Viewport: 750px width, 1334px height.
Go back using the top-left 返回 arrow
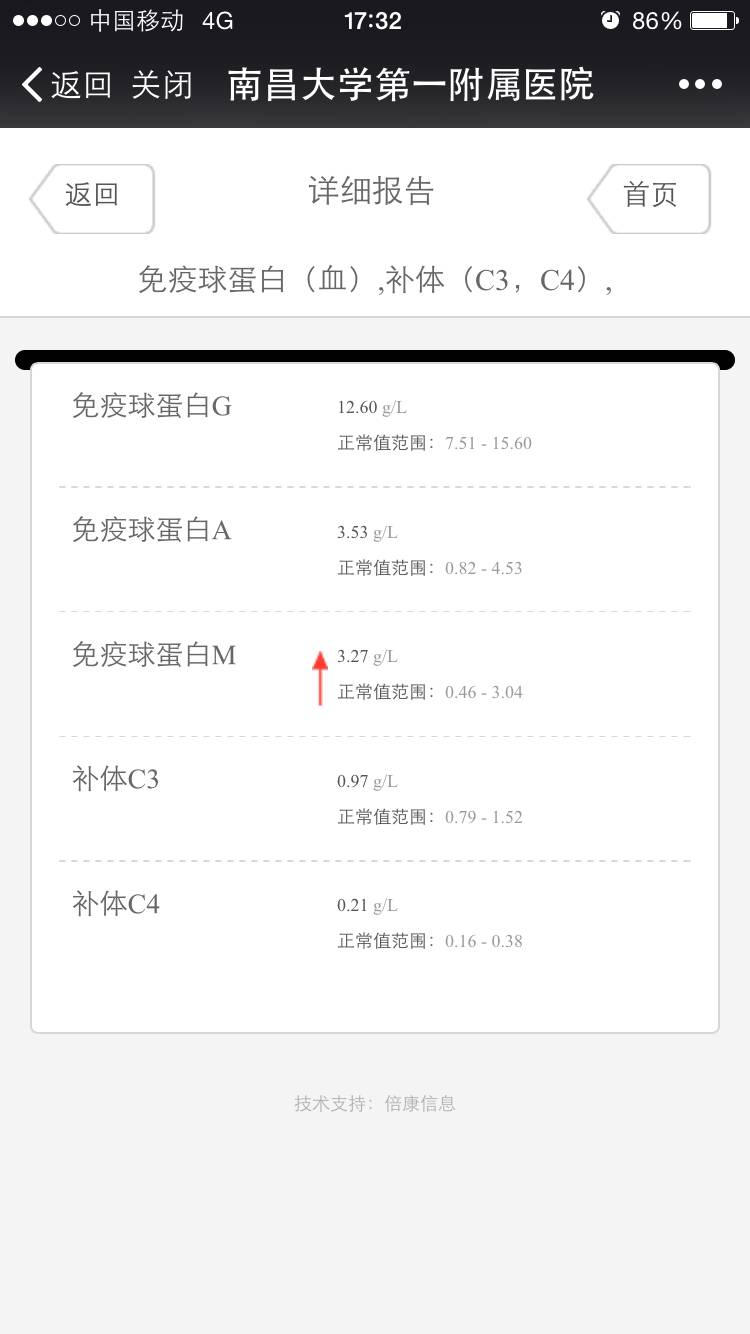(x=65, y=85)
